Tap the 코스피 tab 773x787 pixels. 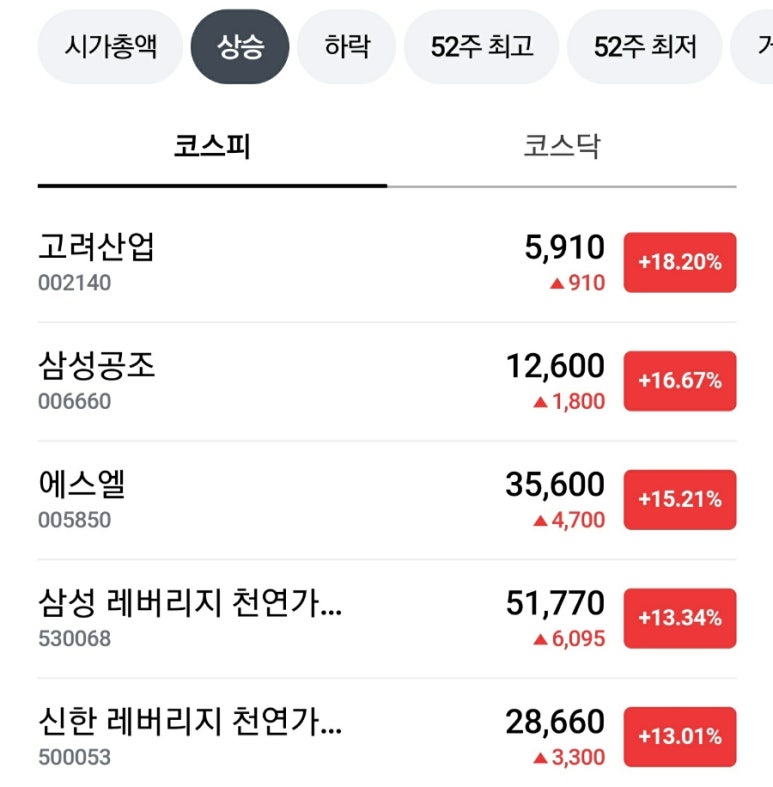pyautogui.click(x=212, y=148)
